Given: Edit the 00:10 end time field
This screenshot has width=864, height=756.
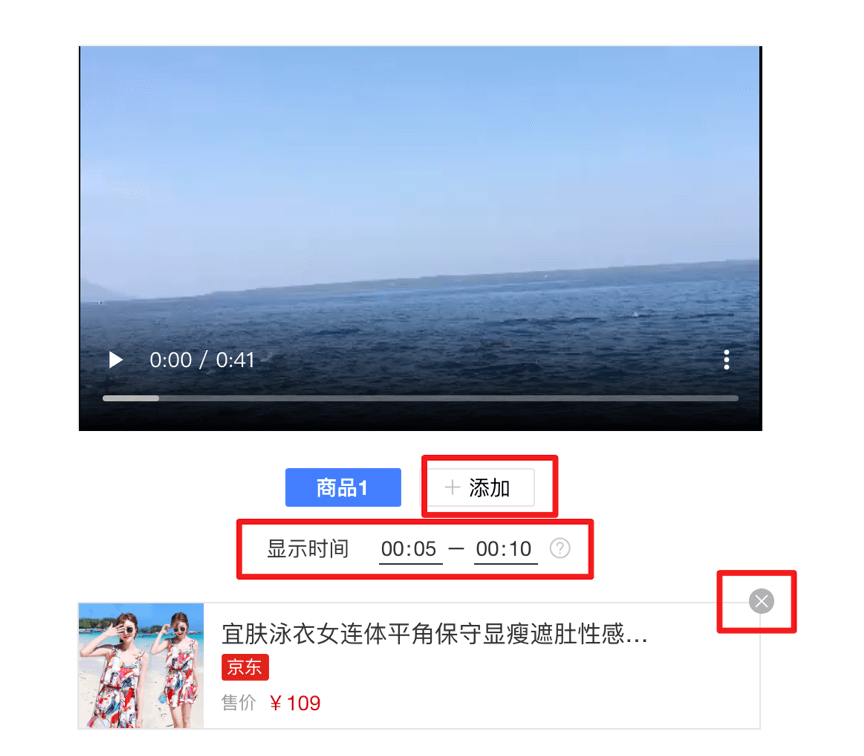Looking at the screenshot, I should coord(504,549).
